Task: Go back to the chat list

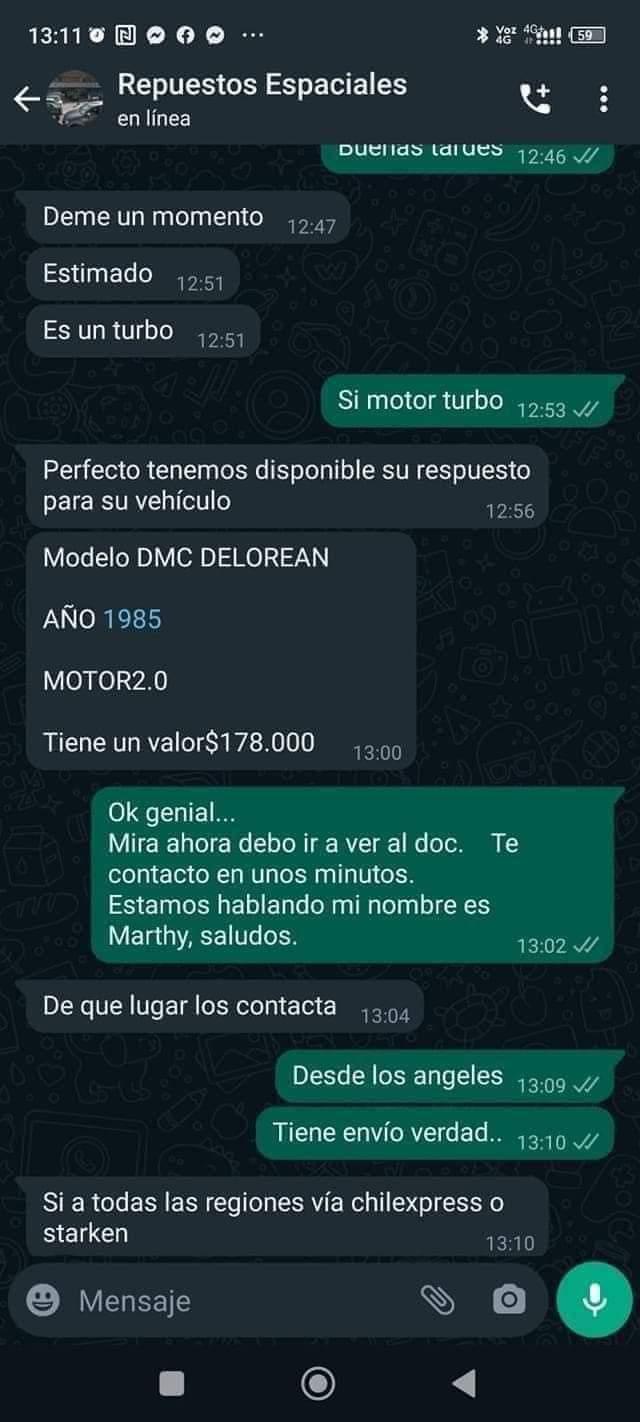Action: click(x=27, y=98)
